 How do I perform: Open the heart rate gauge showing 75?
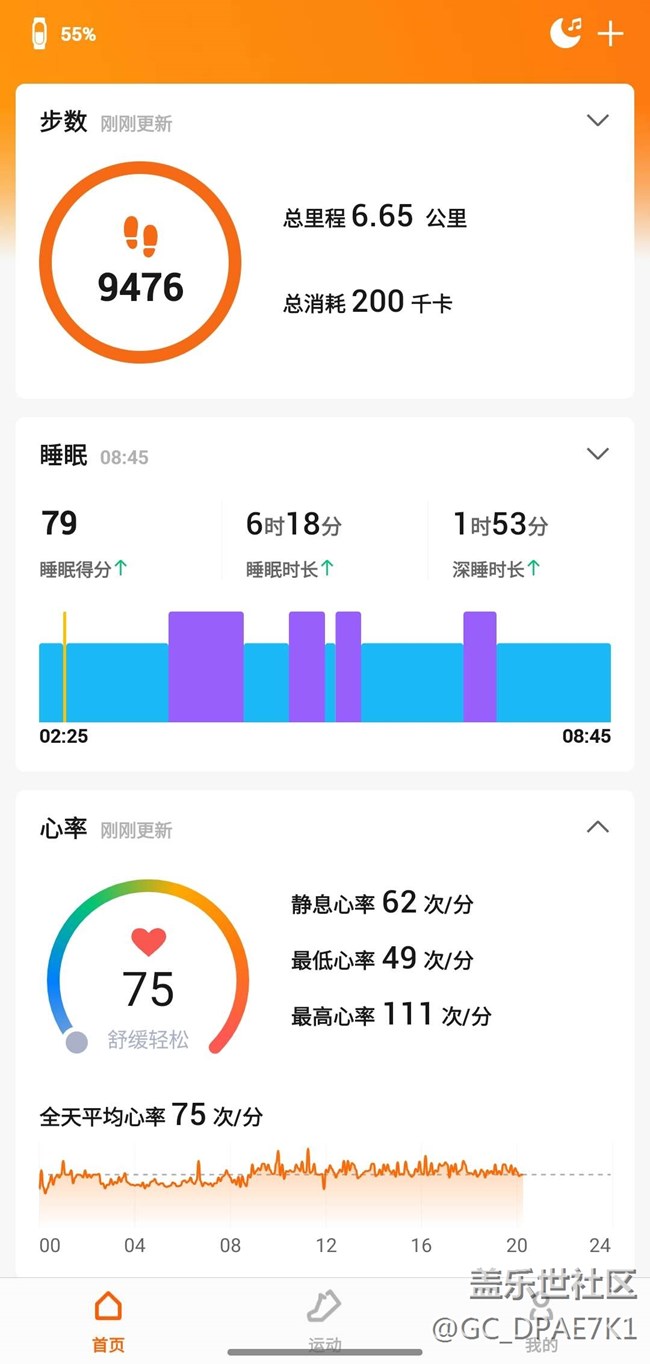(147, 967)
